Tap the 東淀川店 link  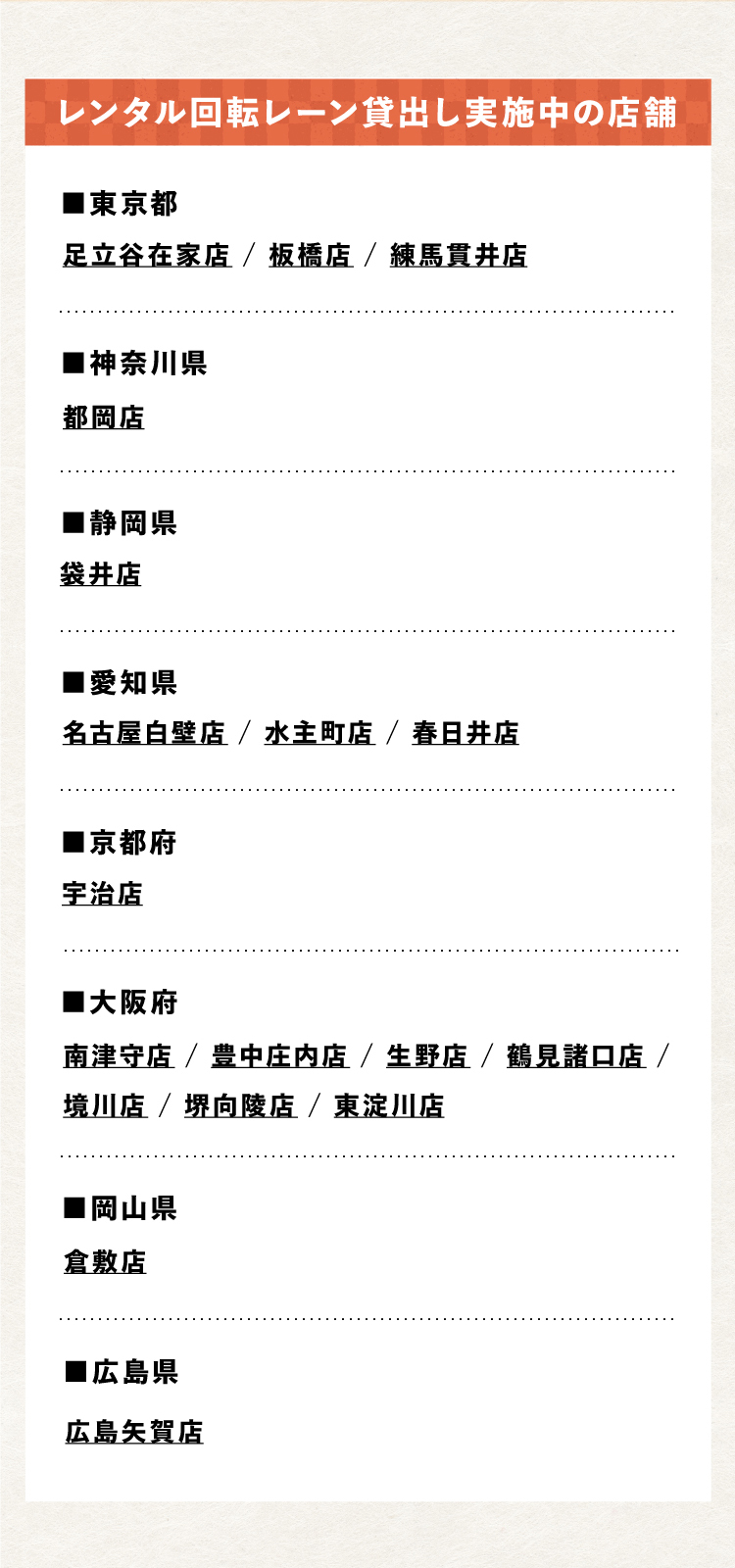(x=389, y=1106)
